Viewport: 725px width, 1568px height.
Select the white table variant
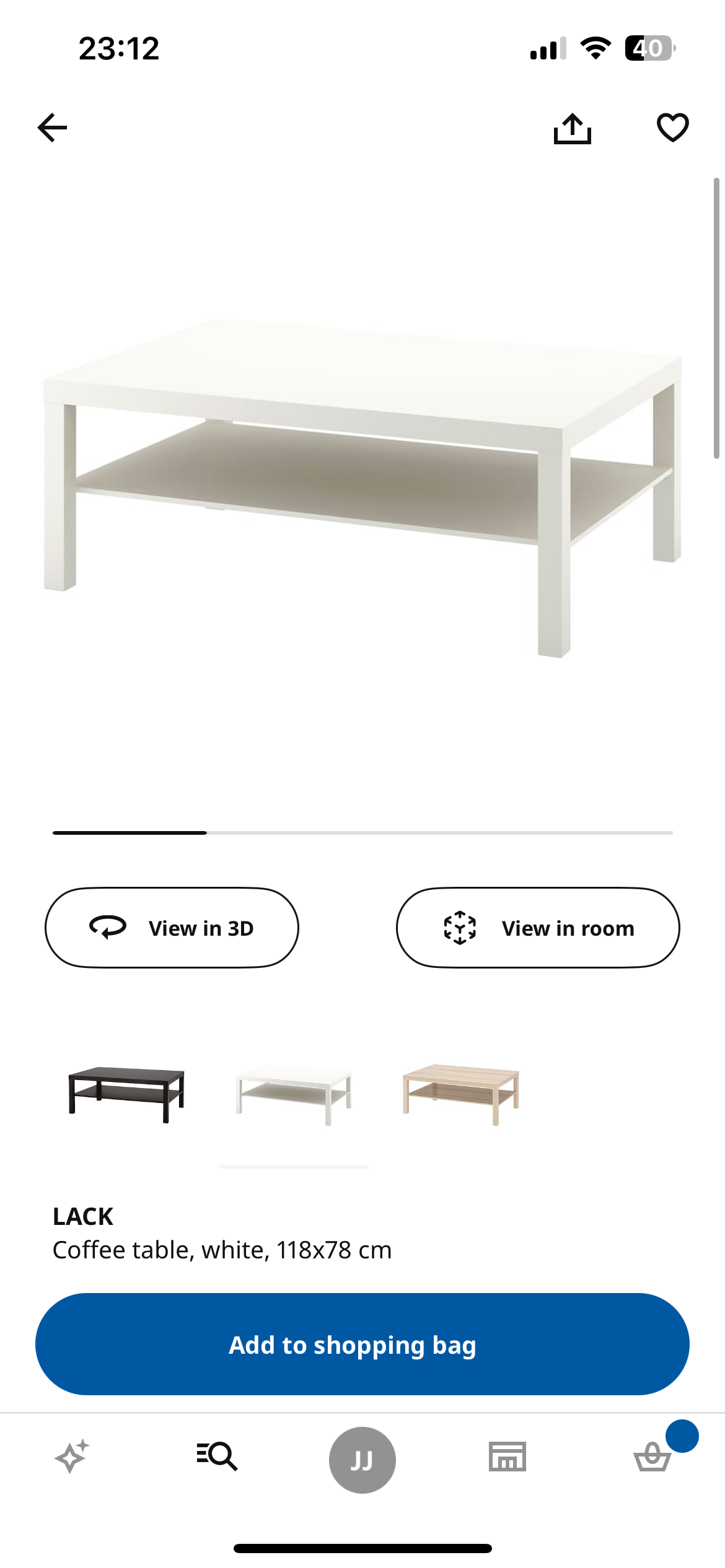pyautogui.click(x=294, y=1094)
